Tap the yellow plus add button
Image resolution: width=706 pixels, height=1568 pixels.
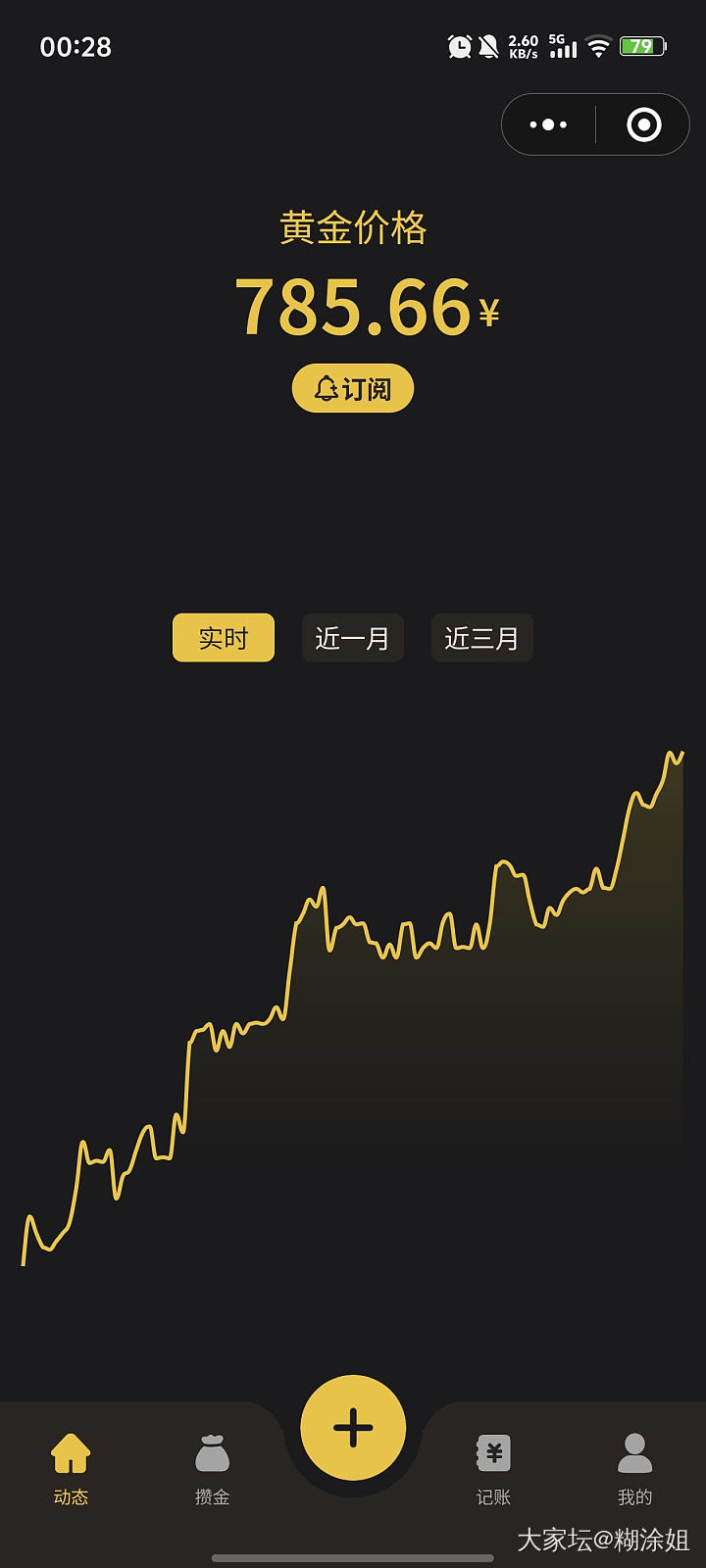tap(353, 1427)
